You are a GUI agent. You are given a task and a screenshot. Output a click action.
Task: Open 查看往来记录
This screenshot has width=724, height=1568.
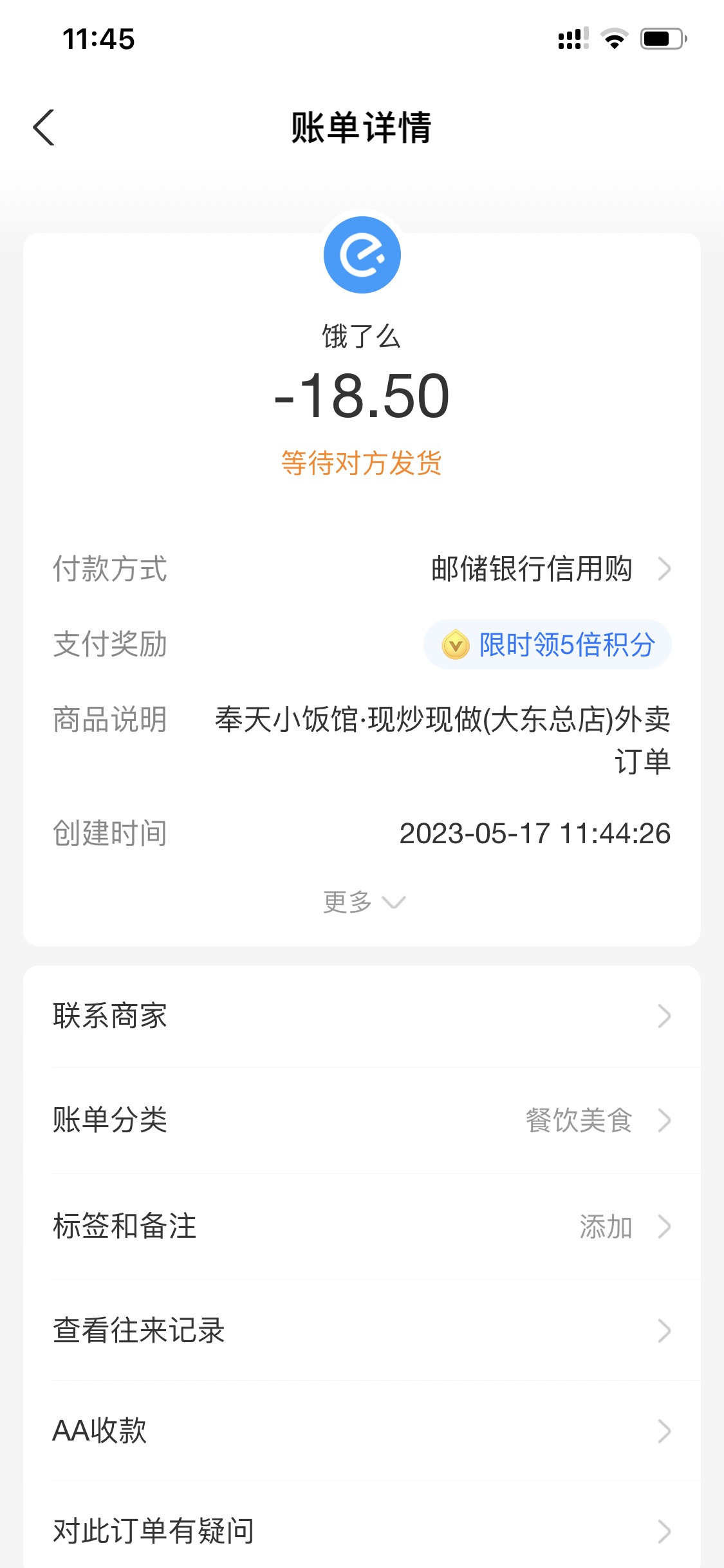(362, 1330)
